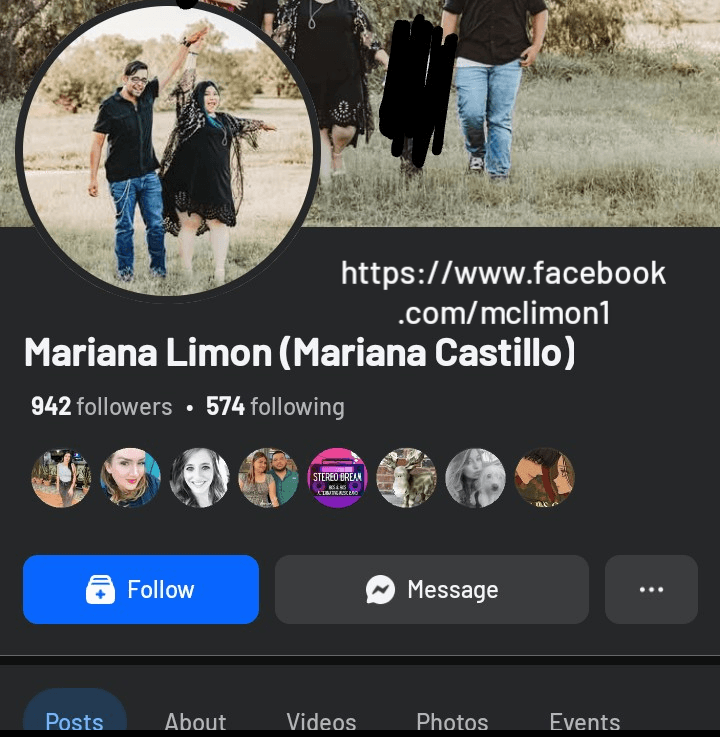The height and width of the screenshot is (737, 720).
Task: View the 574 following list
Action: pyautogui.click(x=275, y=407)
